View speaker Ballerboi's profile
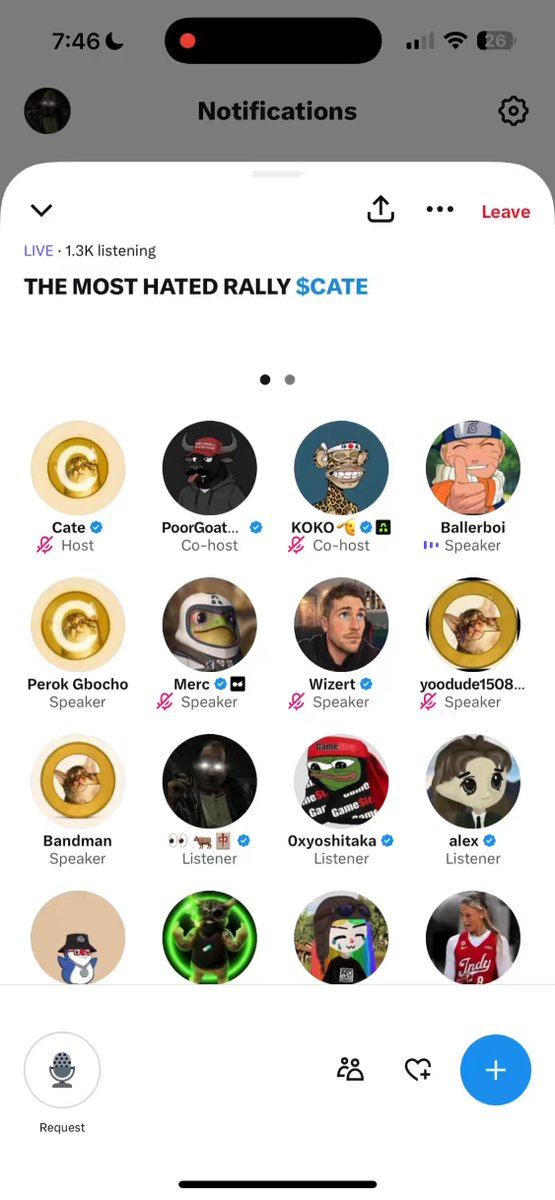The width and height of the screenshot is (555, 1200). (x=473, y=468)
